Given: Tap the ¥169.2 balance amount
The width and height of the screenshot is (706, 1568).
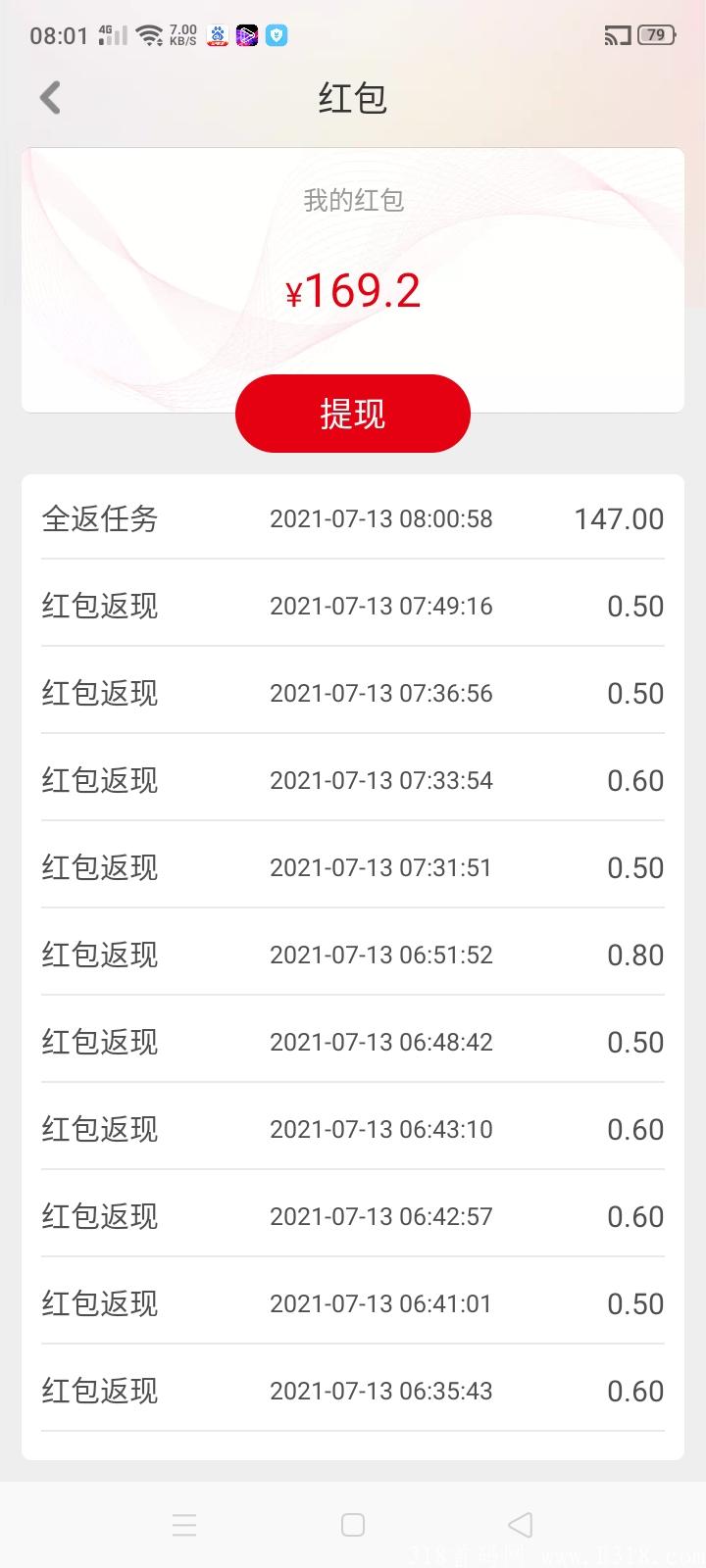Looking at the screenshot, I should pos(353,289).
